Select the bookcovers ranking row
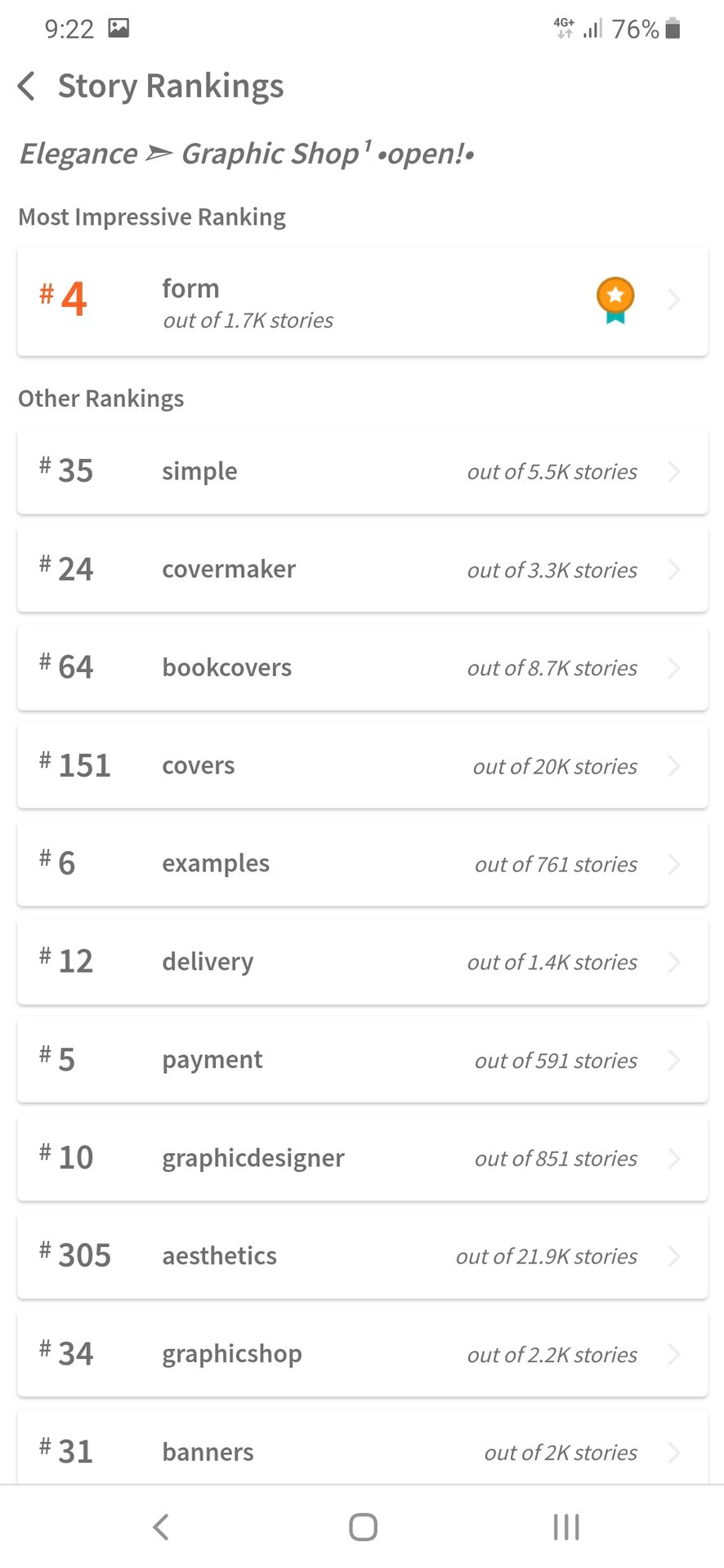 (x=362, y=667)
